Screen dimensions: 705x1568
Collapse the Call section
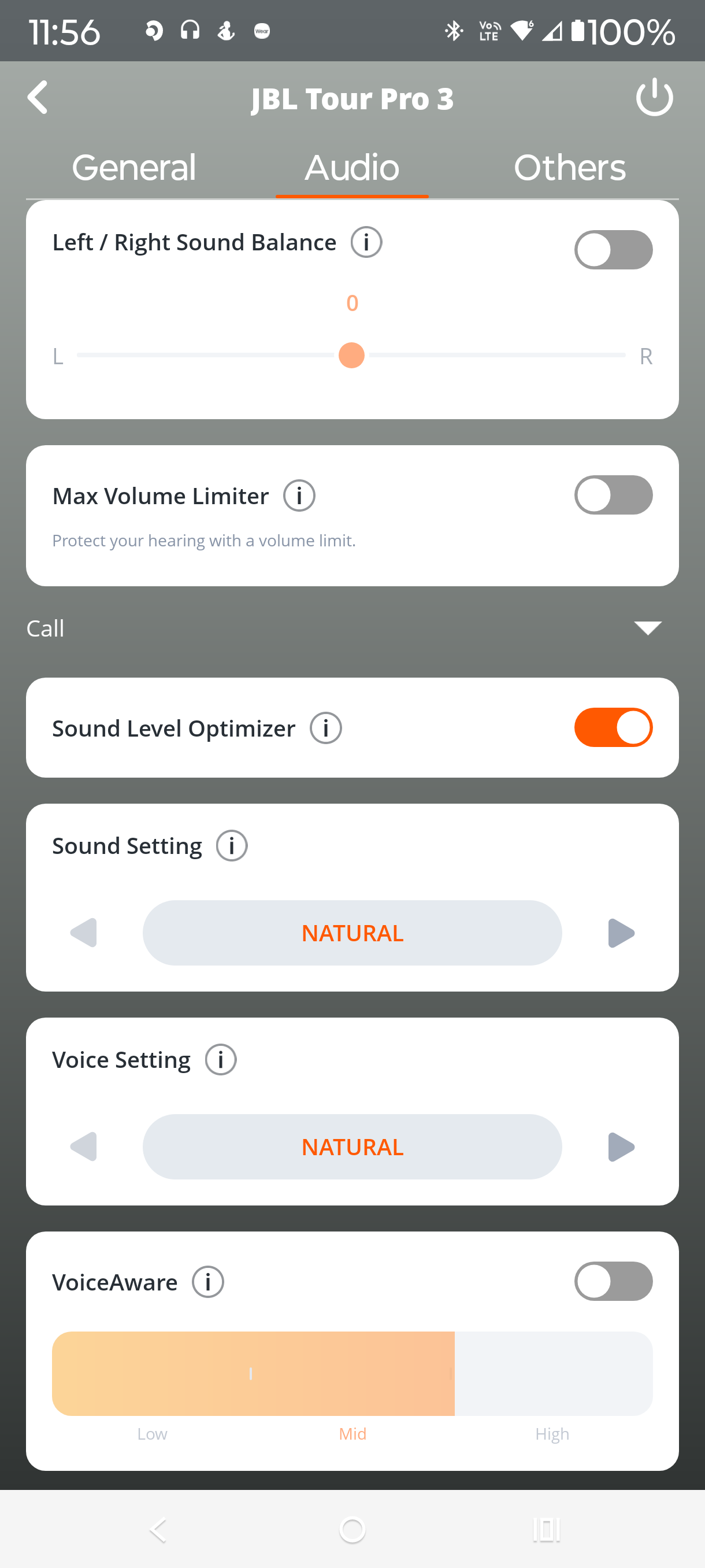click(x=647, y=627)
